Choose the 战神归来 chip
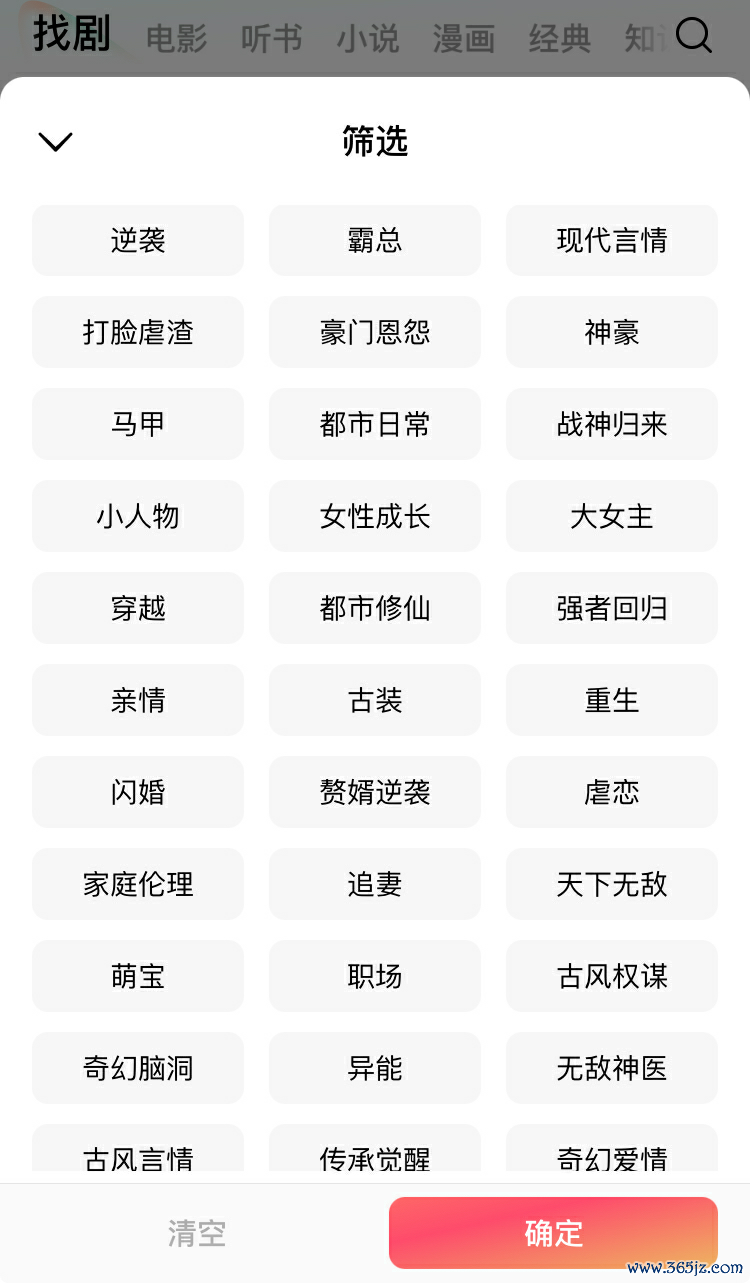750x1283 pixels. (612, 424)
